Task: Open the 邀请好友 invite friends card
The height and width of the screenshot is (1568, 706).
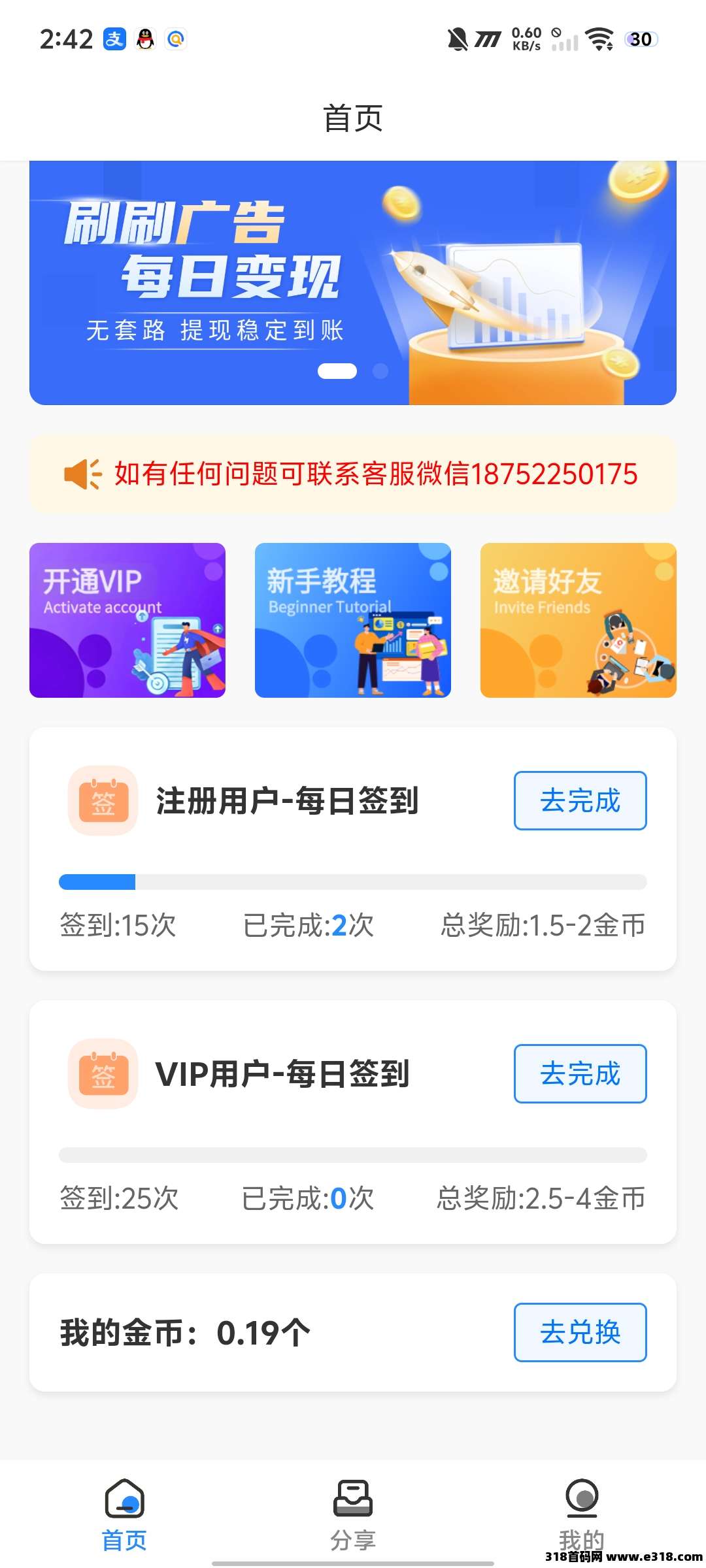Action: click(579, 620)
